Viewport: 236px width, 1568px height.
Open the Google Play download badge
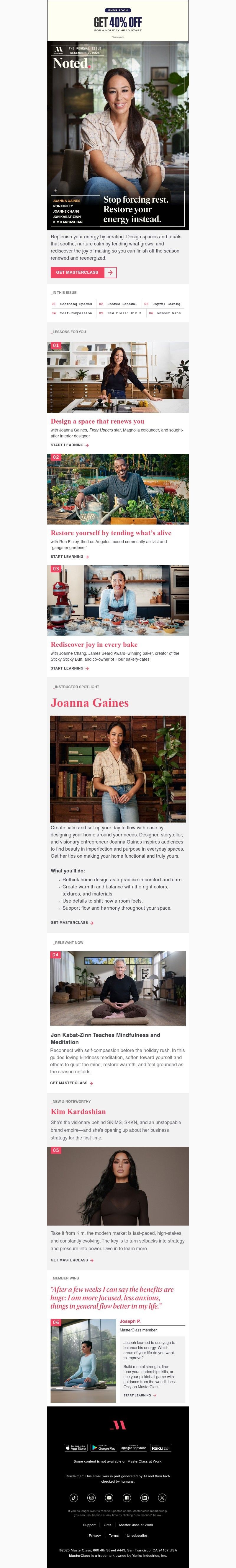pos(104,1448)
